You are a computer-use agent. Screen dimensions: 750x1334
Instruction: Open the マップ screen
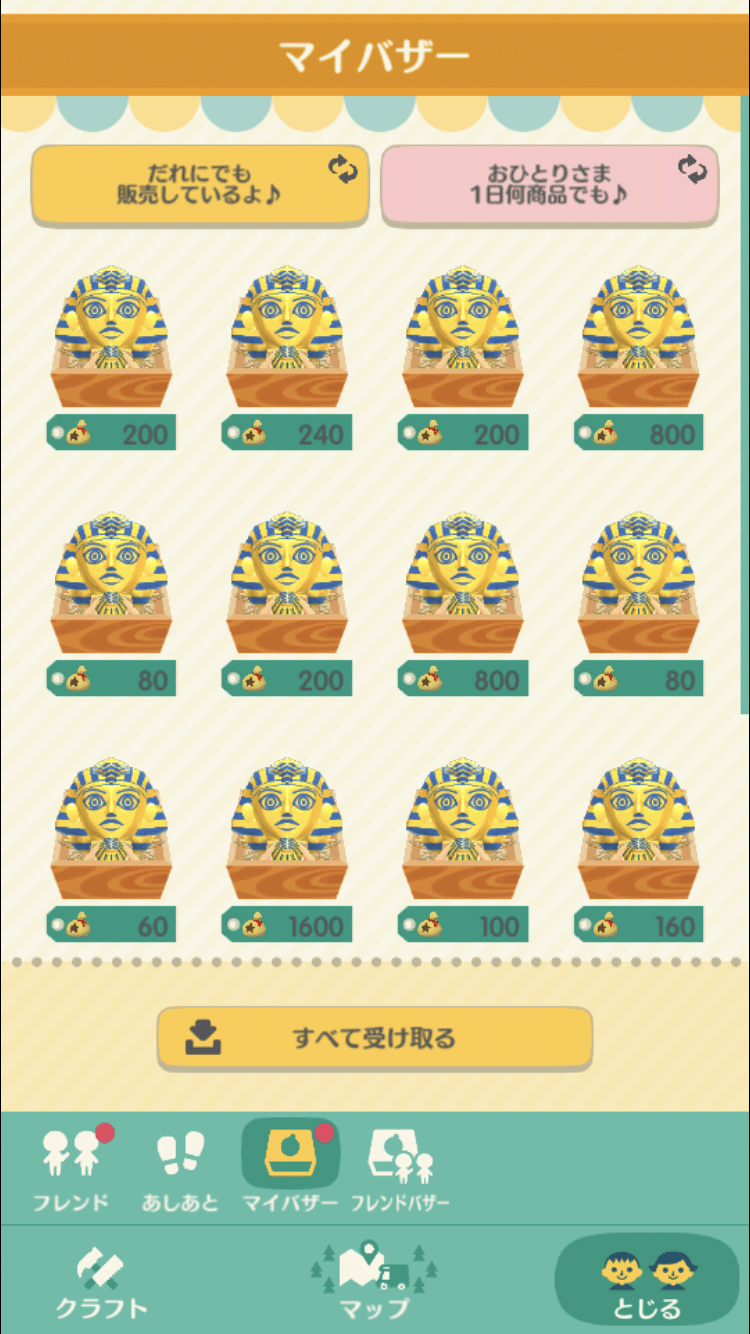[374, 1281]
